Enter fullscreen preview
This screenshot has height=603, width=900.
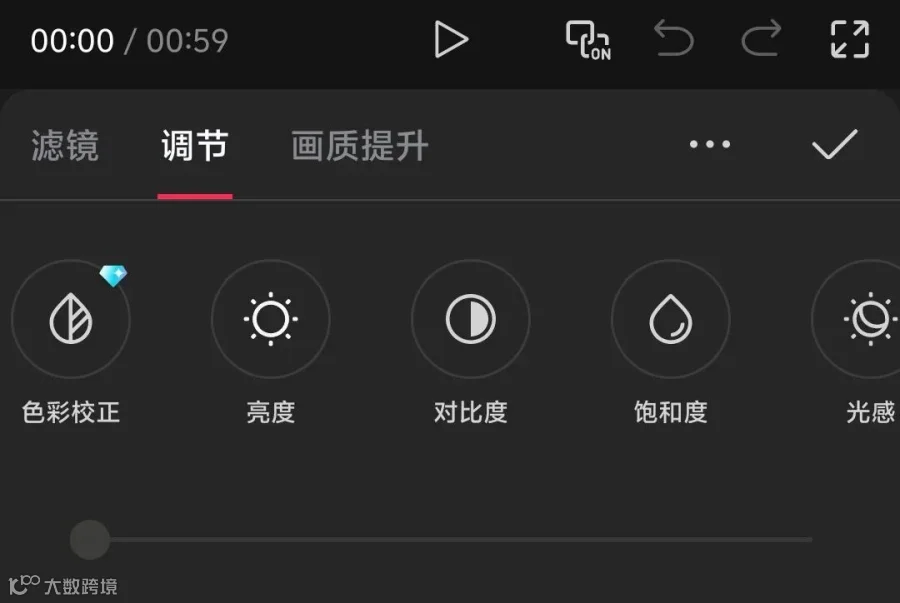[x=850, y=40]
